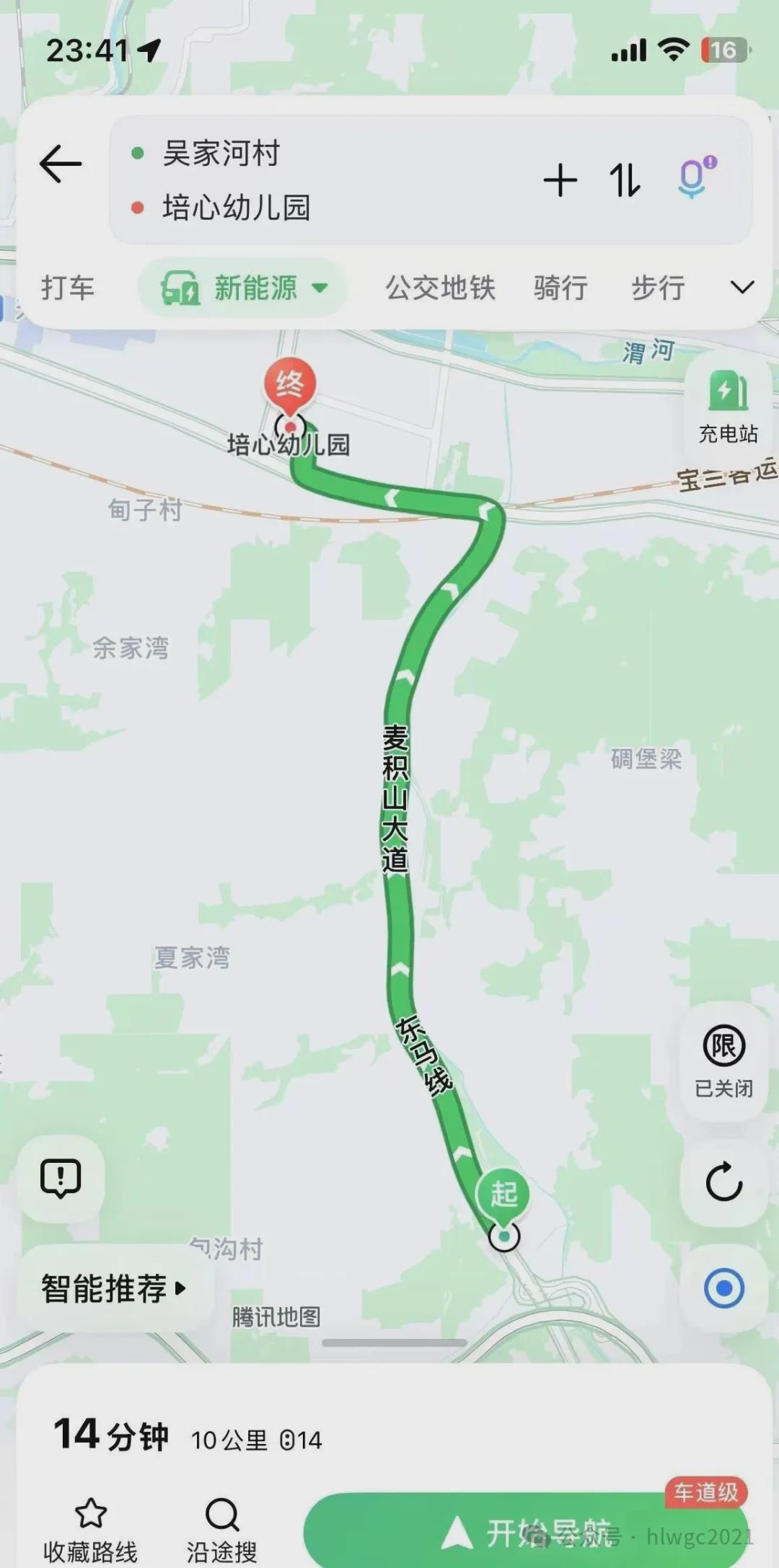
Task: Open the 限 restriction setting
Action: click(x=723, y=1062)
